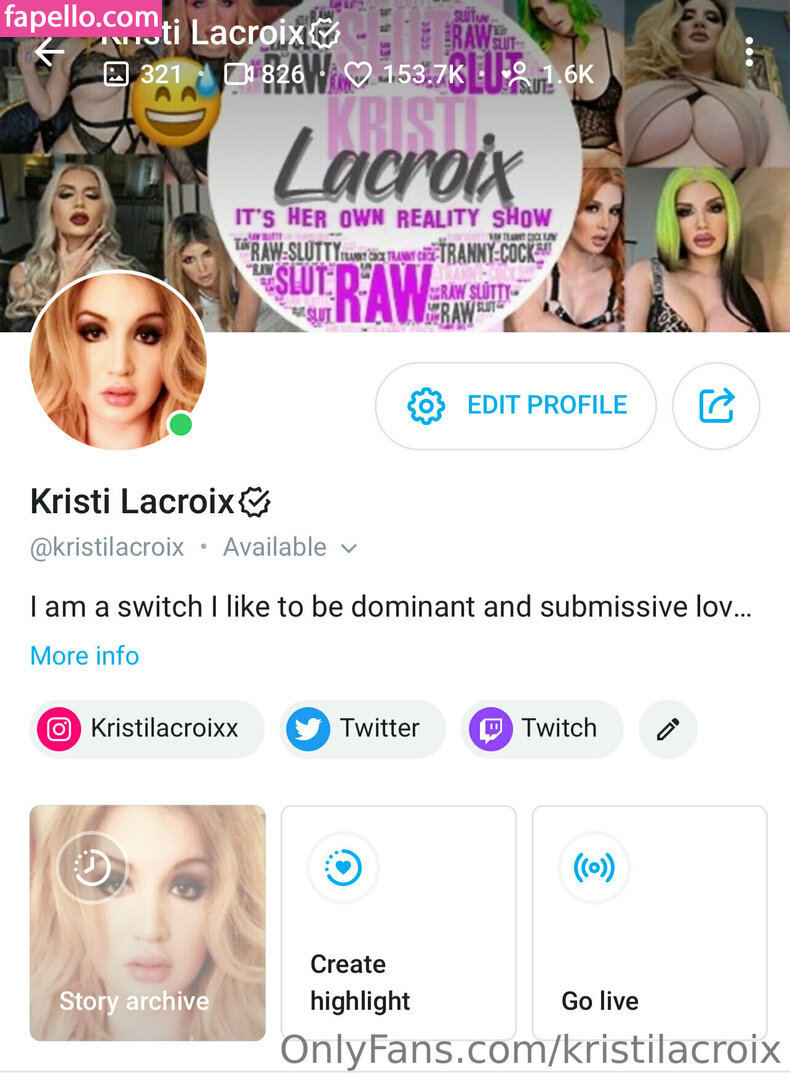Expand the Available status dropdown
Image resolution: width=790 pixels, height=1080 pixels.
pos(349,548)
